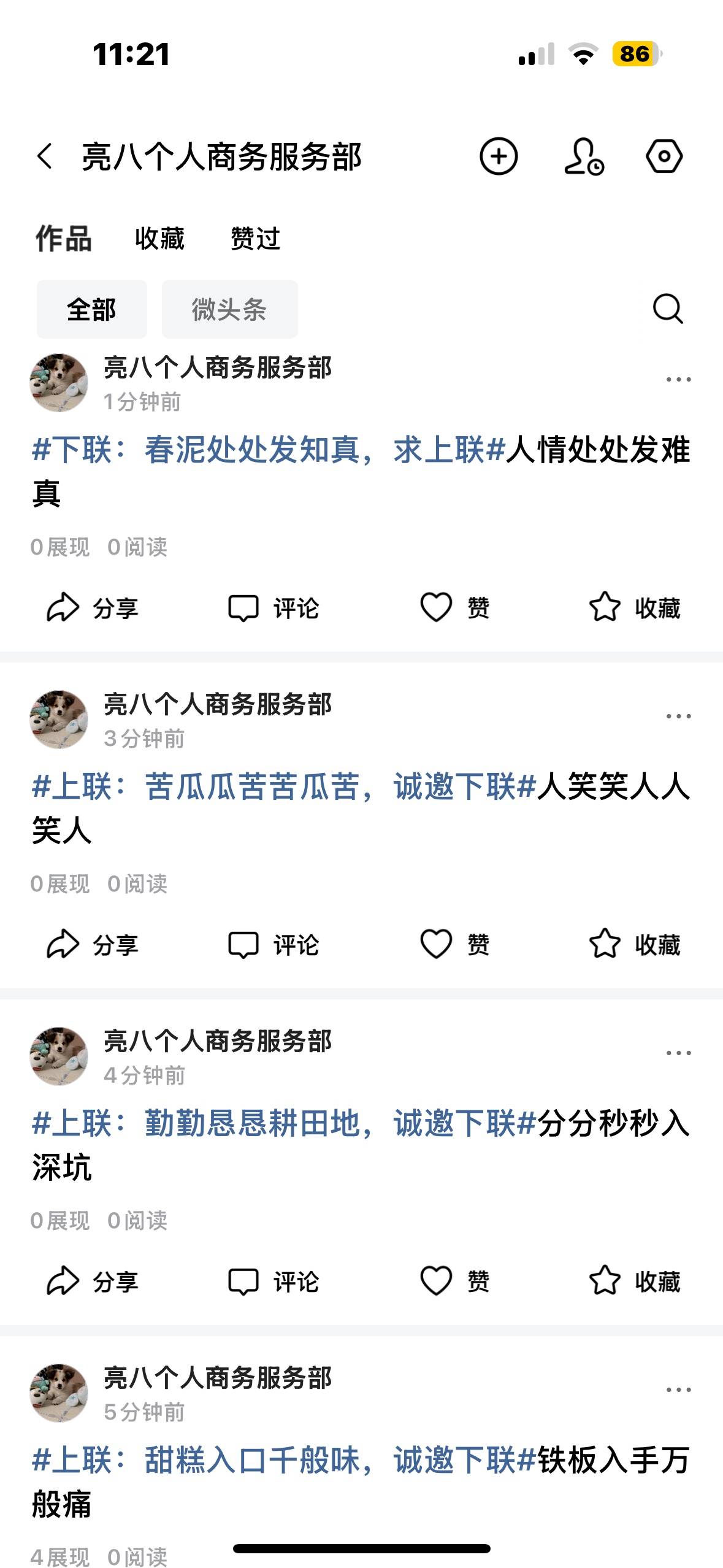Like the 春泥处处发知真 post
This screenshot has height=1568, width=723.
(454, 608)
